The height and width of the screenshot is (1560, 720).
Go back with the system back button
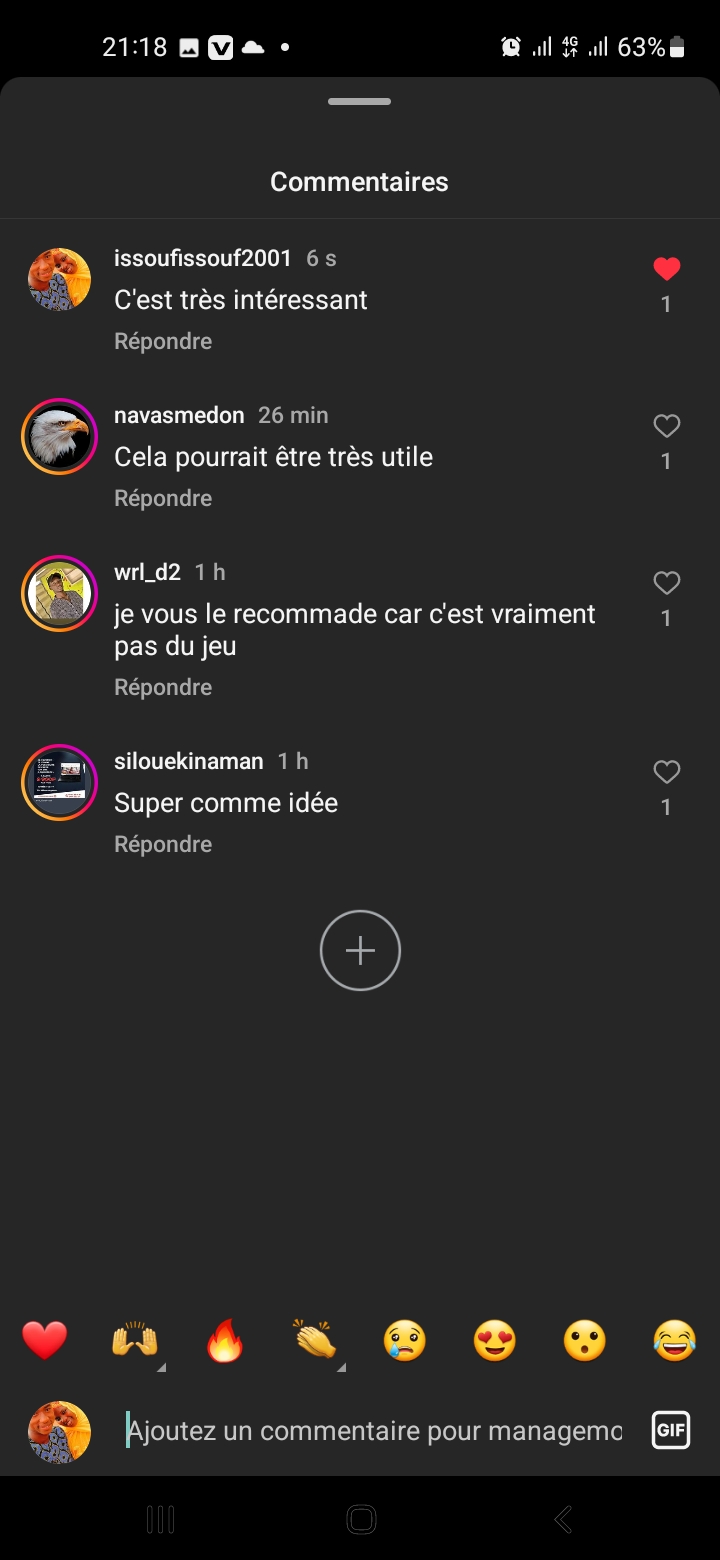coord(563,1520)
